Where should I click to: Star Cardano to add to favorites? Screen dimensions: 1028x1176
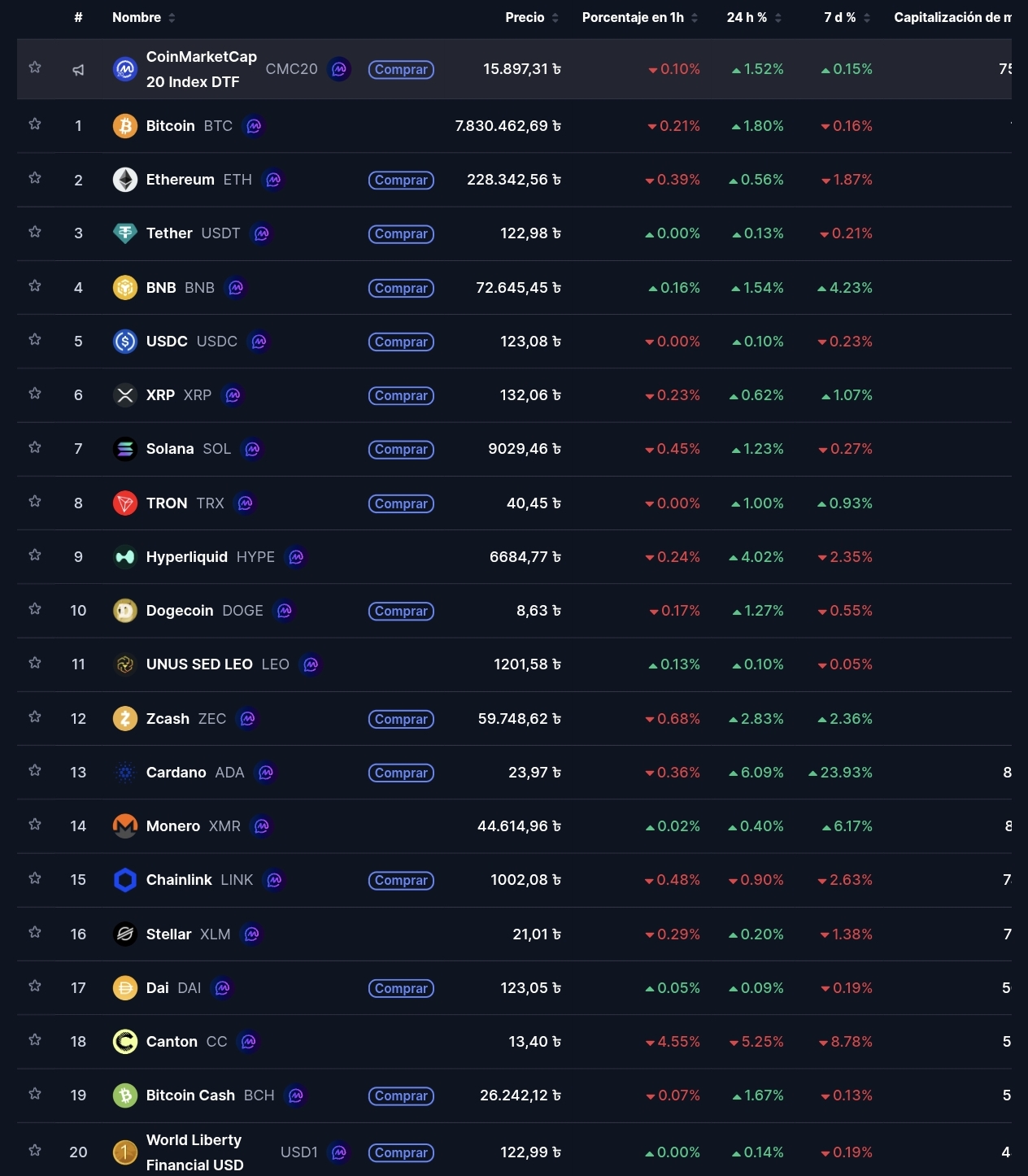[x=35, y=770]
